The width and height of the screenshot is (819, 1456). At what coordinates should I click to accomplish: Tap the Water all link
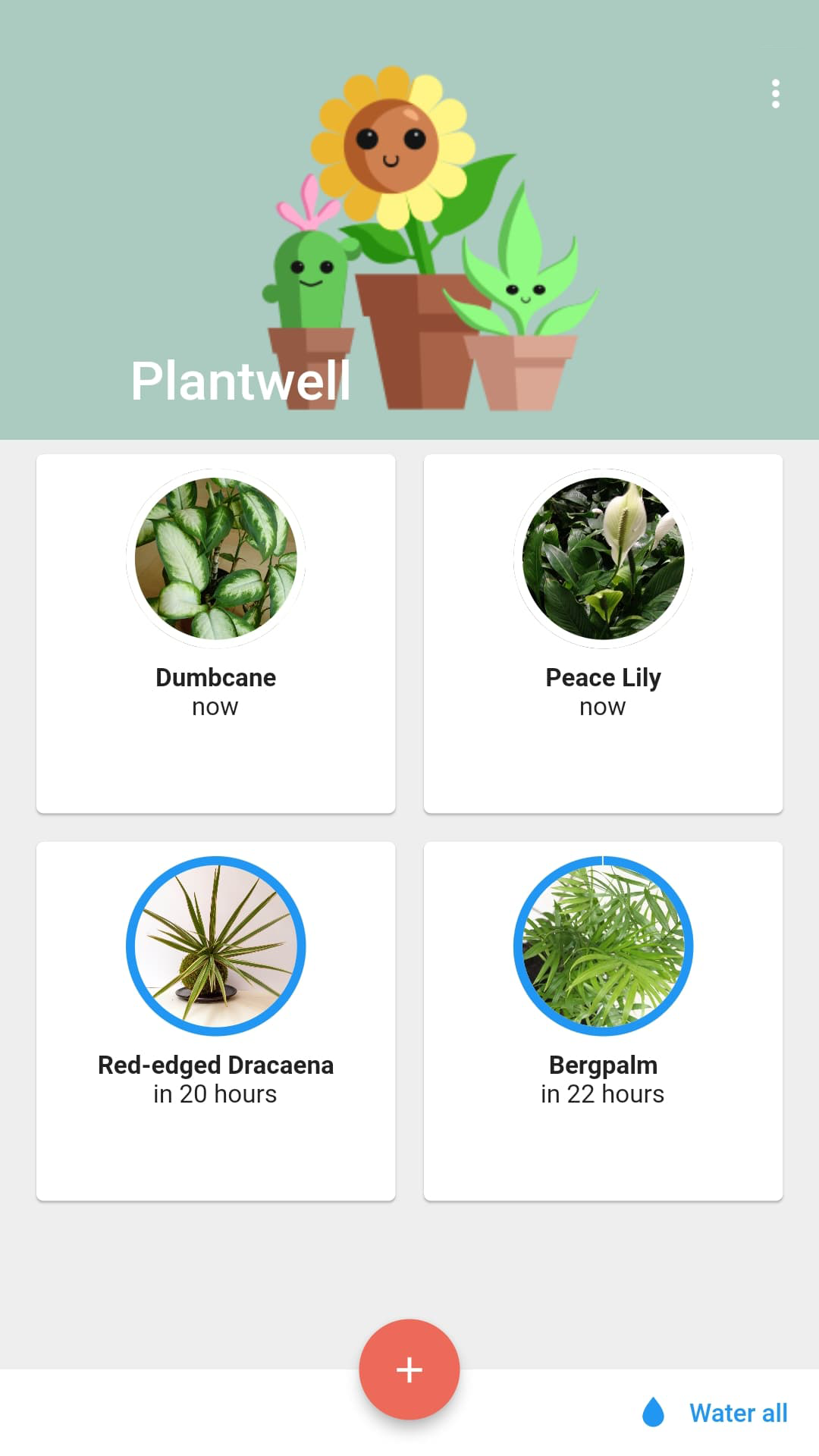click(738, 1412)
